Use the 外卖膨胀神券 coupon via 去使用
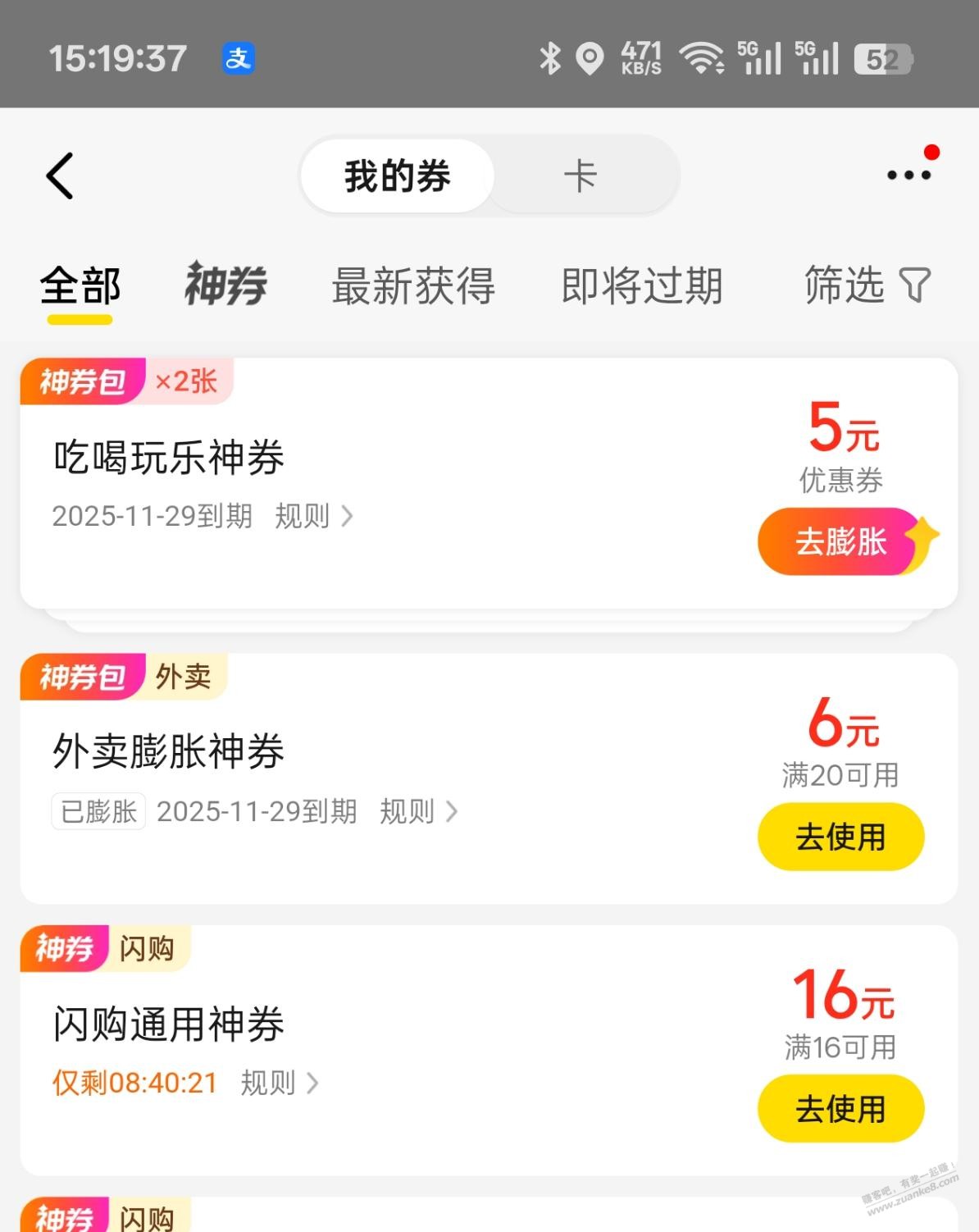 point(840,837)
